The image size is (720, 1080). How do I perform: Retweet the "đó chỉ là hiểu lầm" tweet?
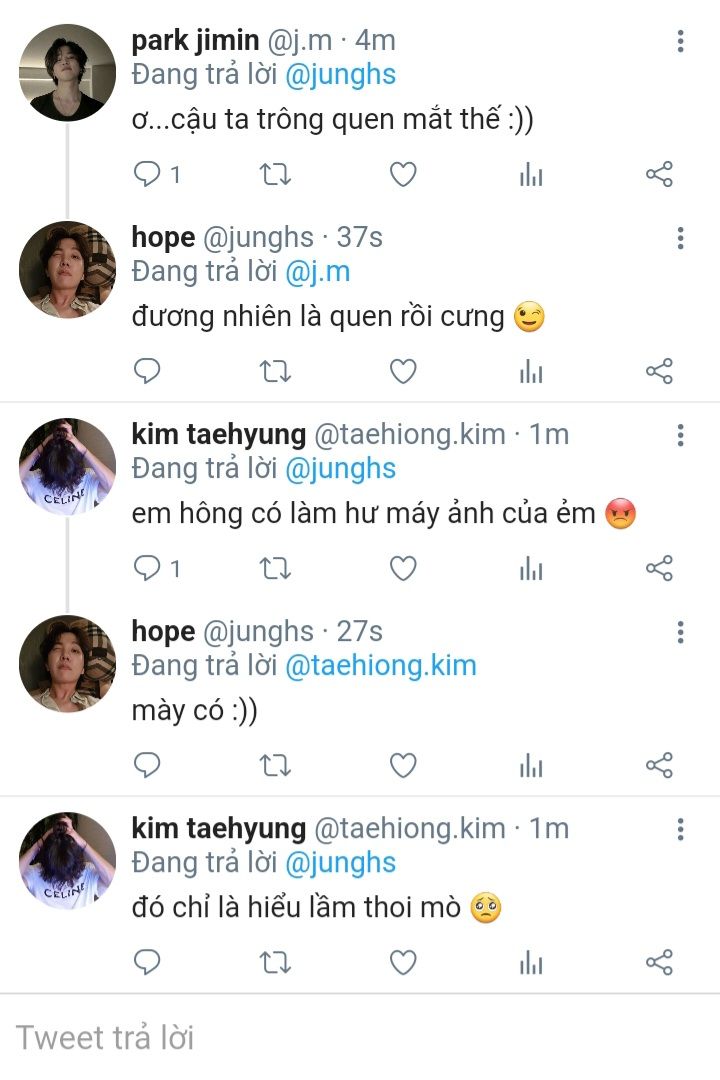[275, 963]
